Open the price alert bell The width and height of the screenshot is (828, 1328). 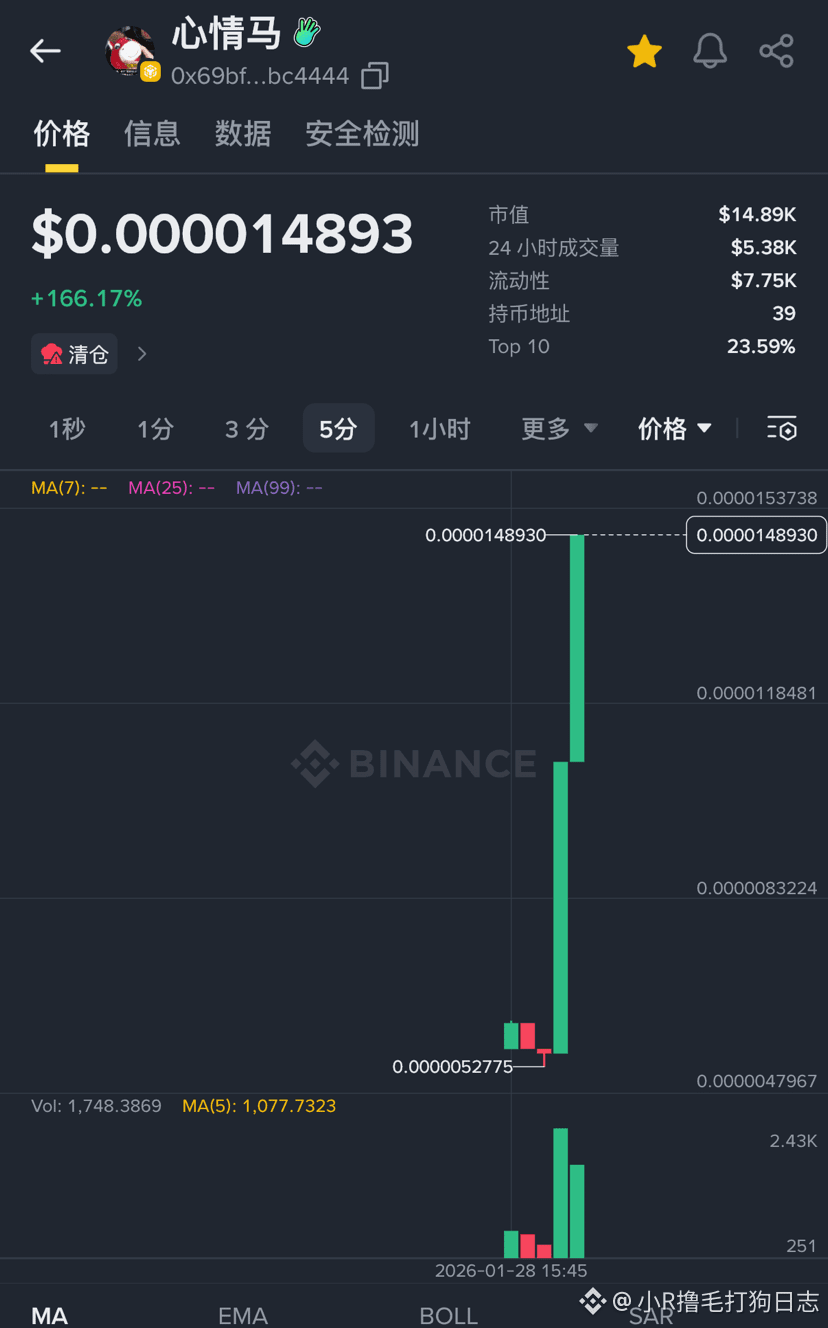point(710,51)
